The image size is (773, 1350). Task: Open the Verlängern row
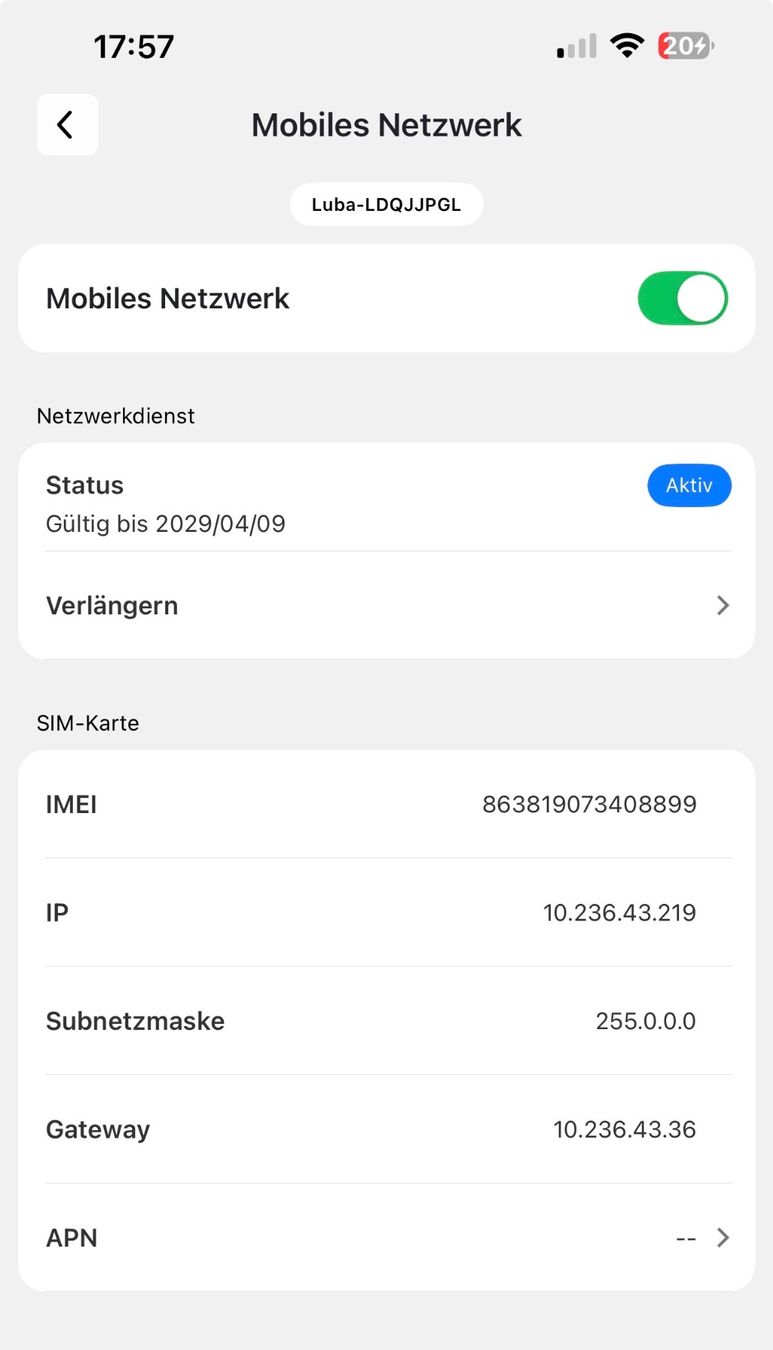pyautogui.click(x=387, y=605)
